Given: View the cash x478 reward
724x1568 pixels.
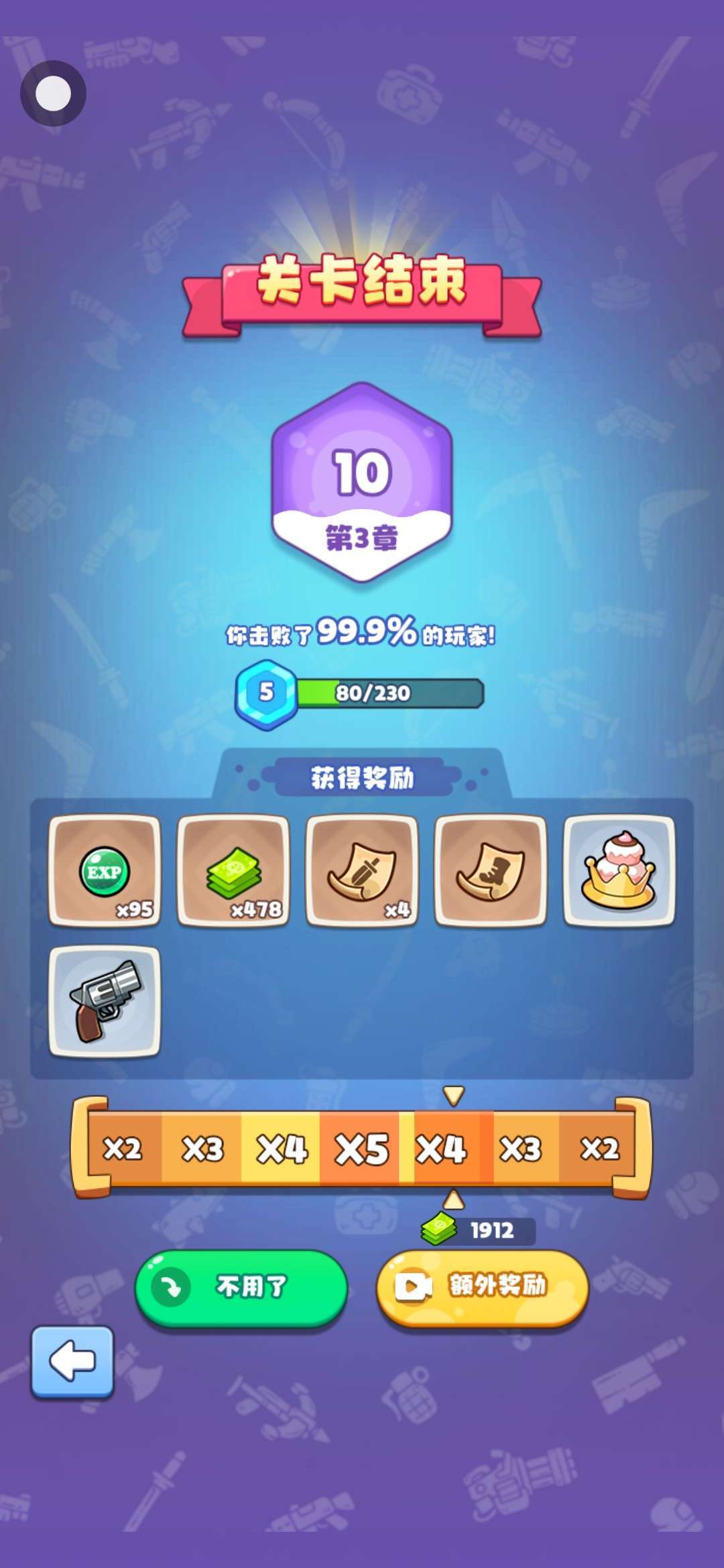Looking at the screenshot, I should tap(233, 870).
